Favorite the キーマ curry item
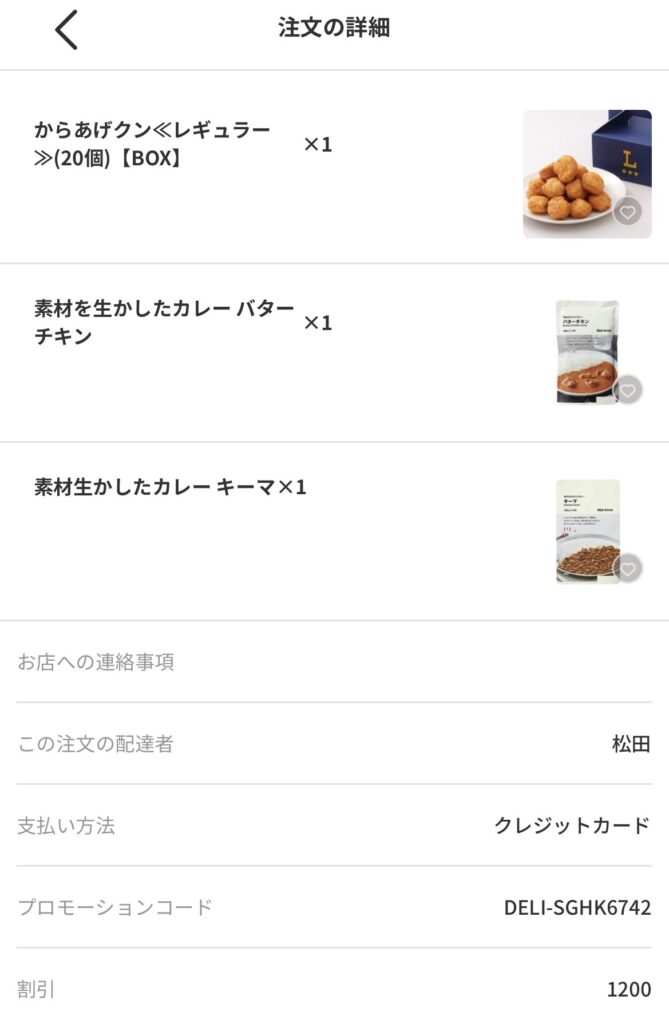The width and height of the screenshot is (669, 1024). [x=627, y=569]
